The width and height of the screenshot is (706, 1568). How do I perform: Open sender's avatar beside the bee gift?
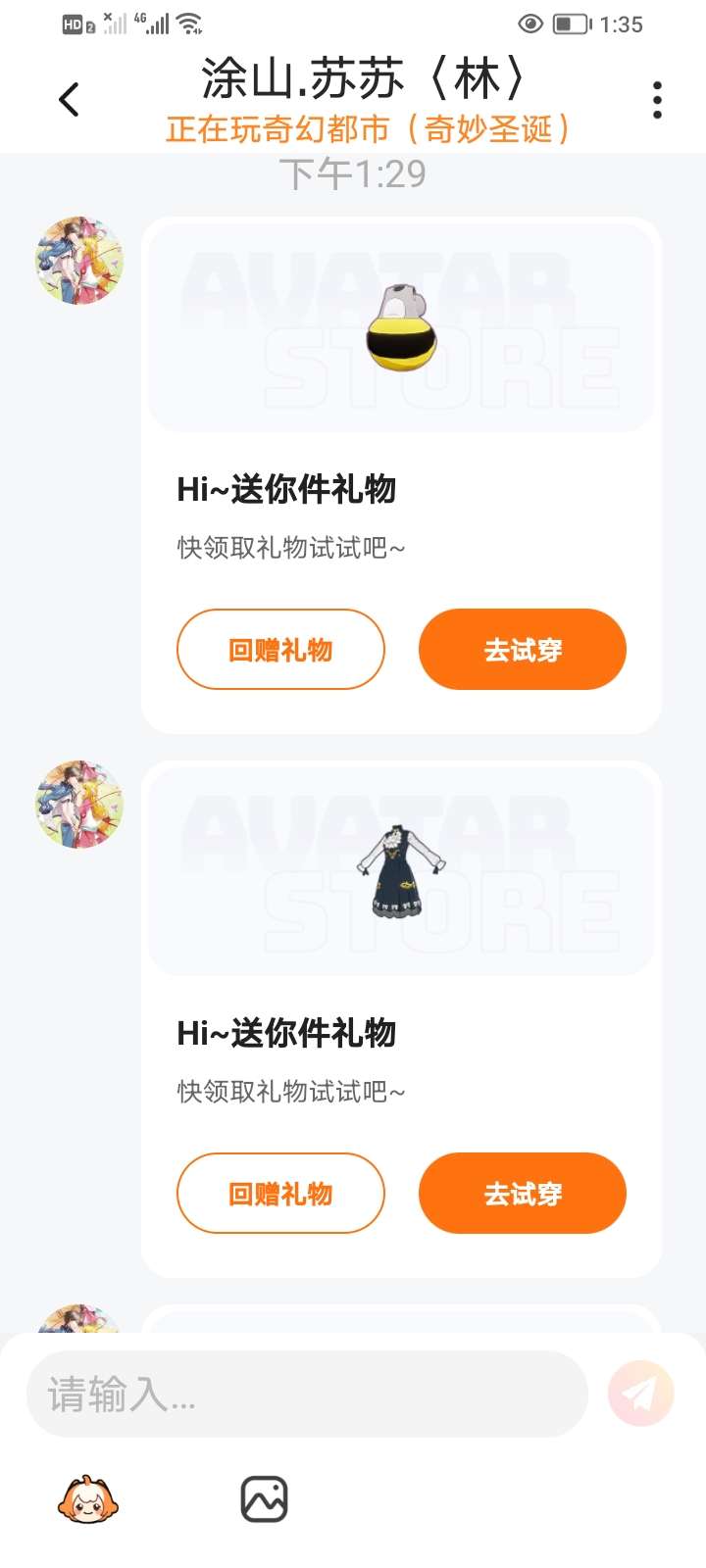tap(79, 261)
